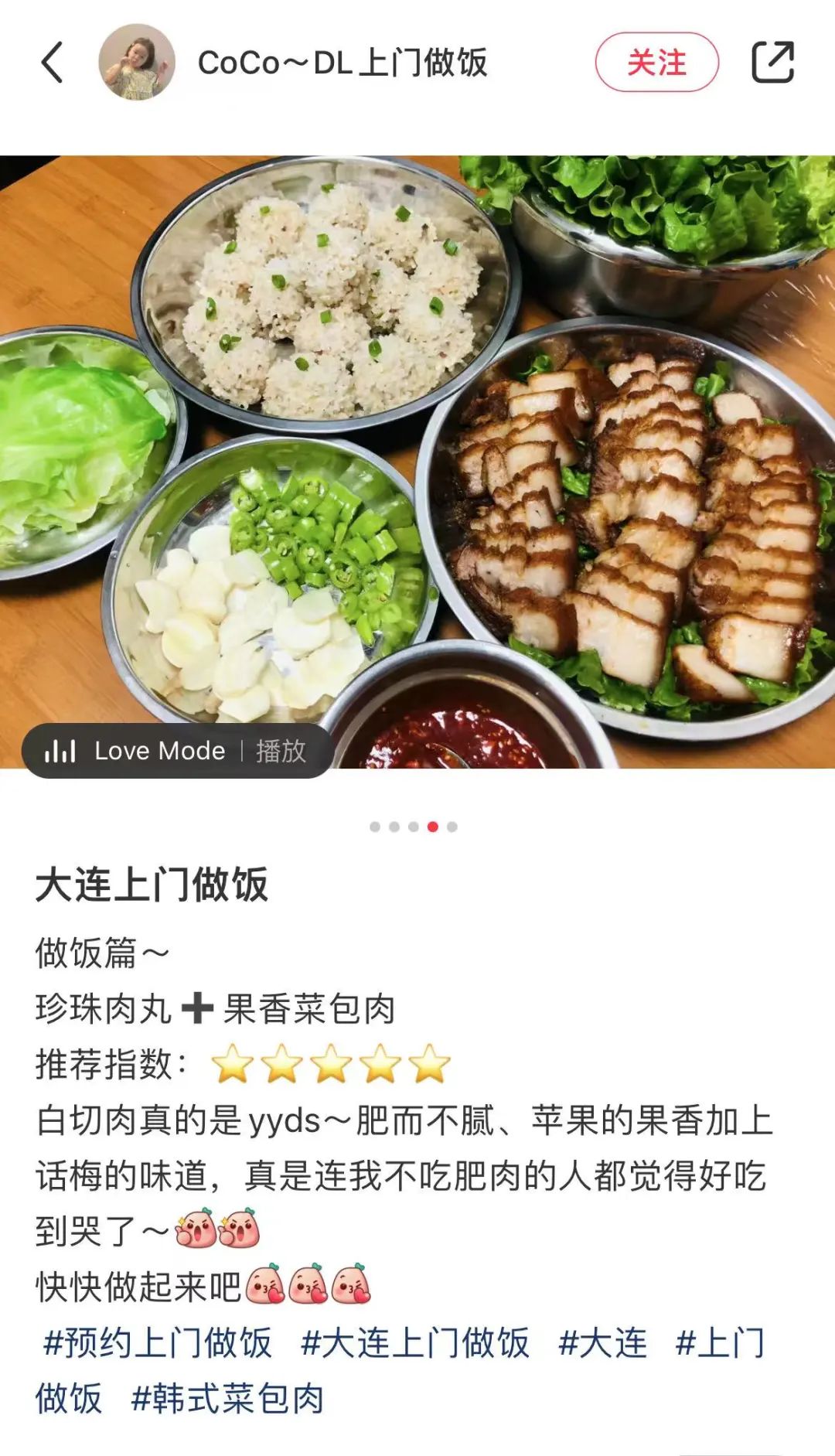View posts tagged #大连

click(603, 1343)
